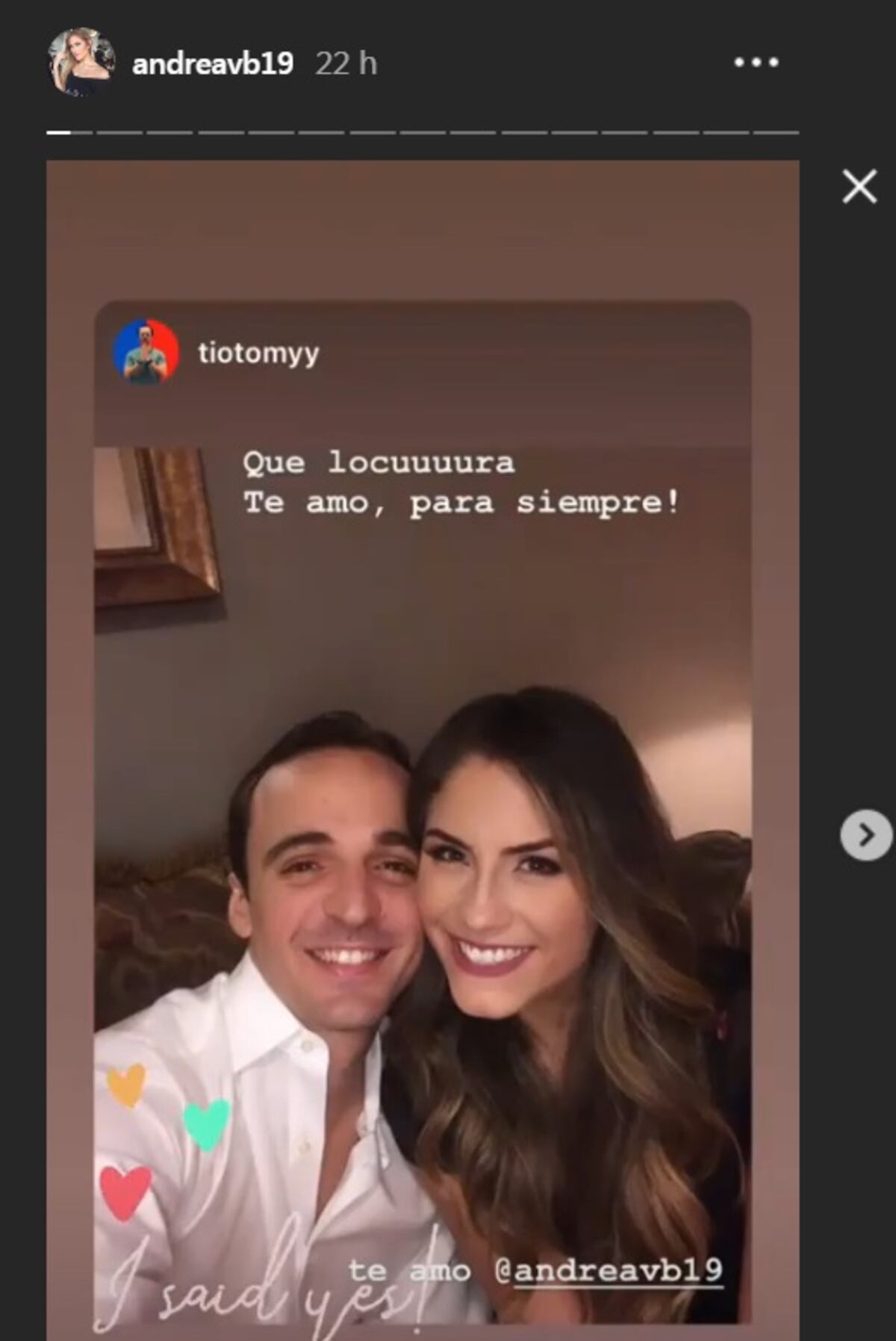Open the andreavb19 username
This screenshot has height=1341, width=896.
point(213,64)
